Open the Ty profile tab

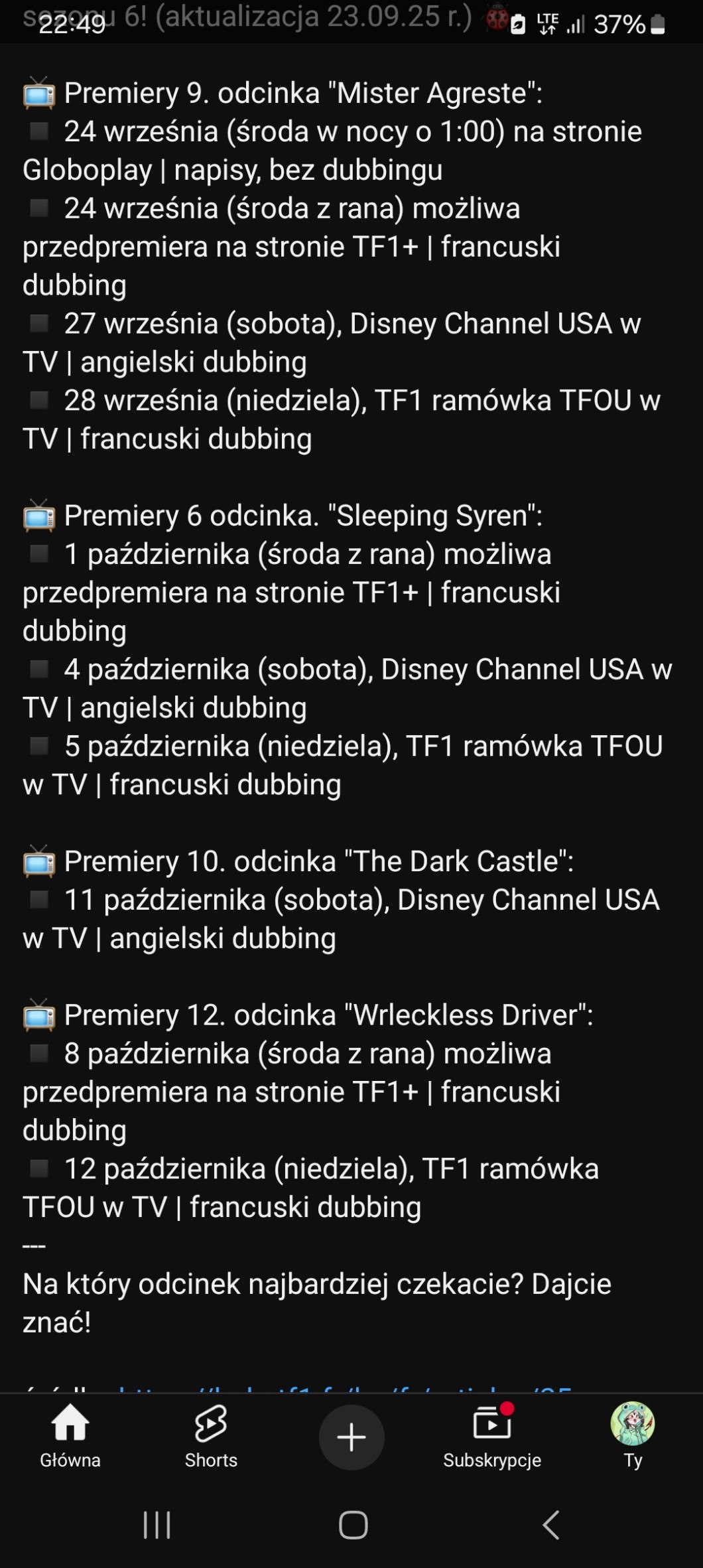tap(633, 1436)
